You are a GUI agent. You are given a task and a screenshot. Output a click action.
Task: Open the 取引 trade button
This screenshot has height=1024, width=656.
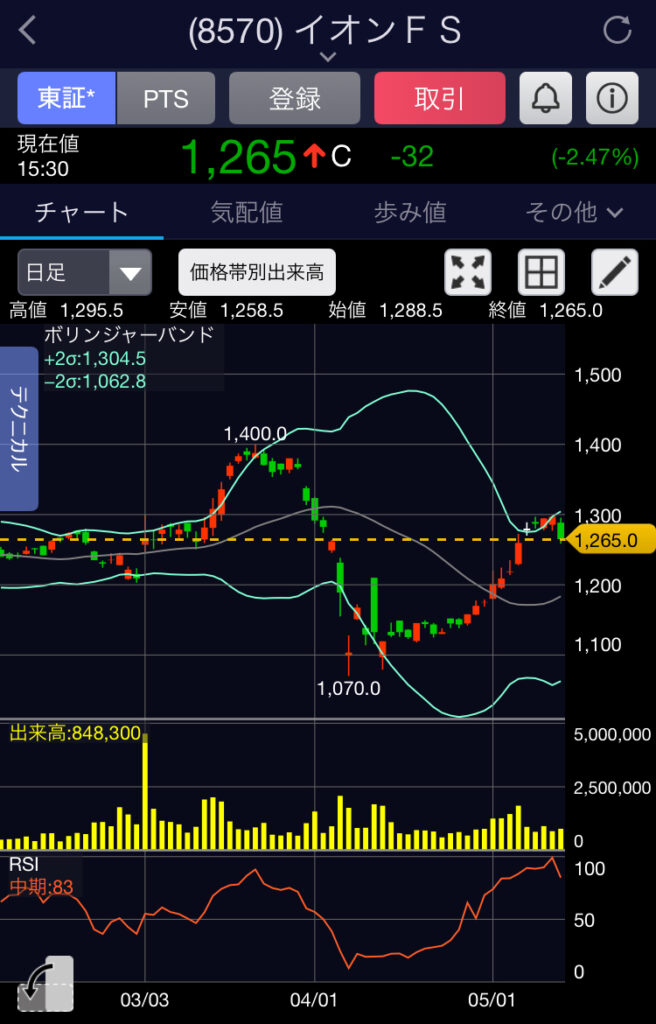(x=439, y=98)
